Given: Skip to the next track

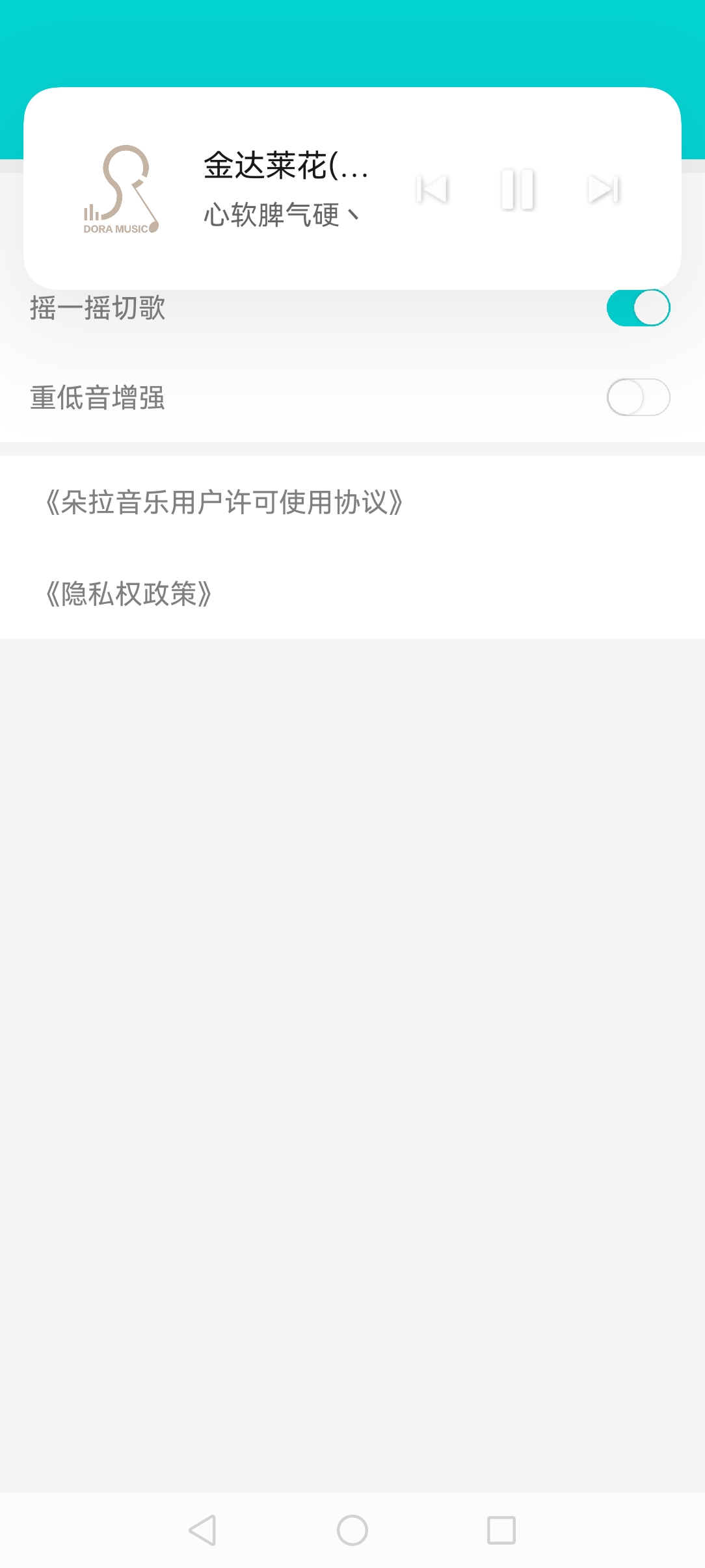Looking at the screenshot, I should click(x=604, y=189).
